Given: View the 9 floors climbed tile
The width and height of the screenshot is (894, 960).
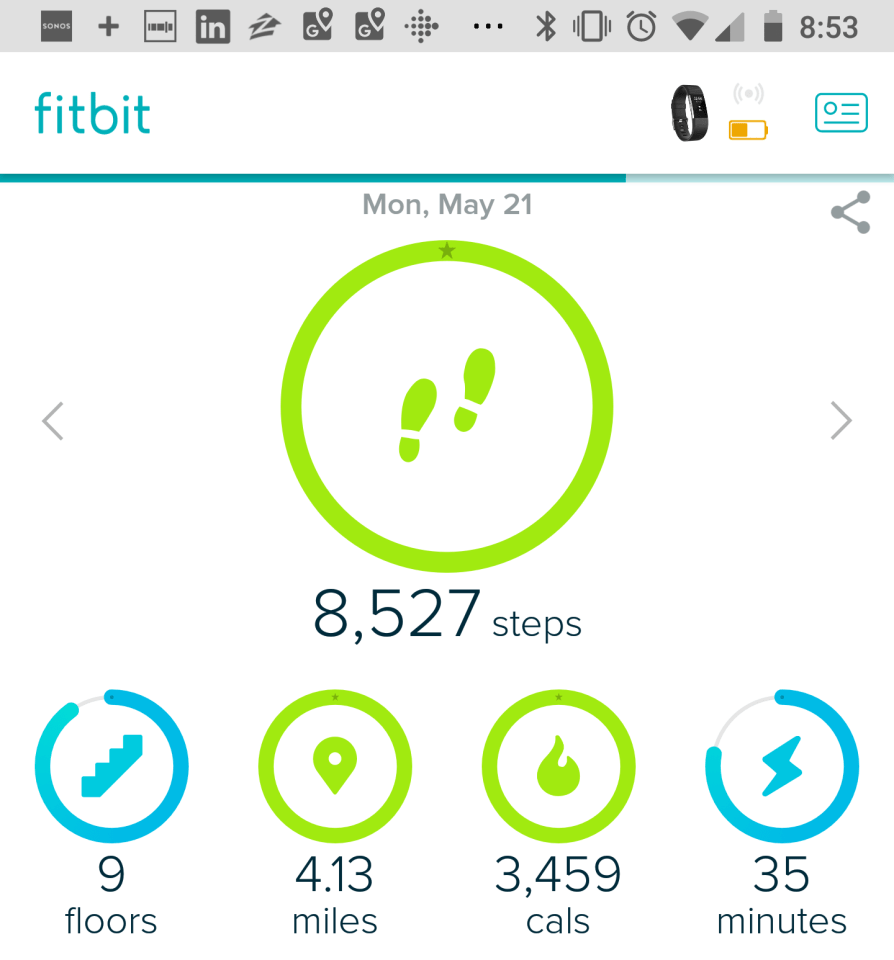Looking at the screenshot, I should coord(111,767).
